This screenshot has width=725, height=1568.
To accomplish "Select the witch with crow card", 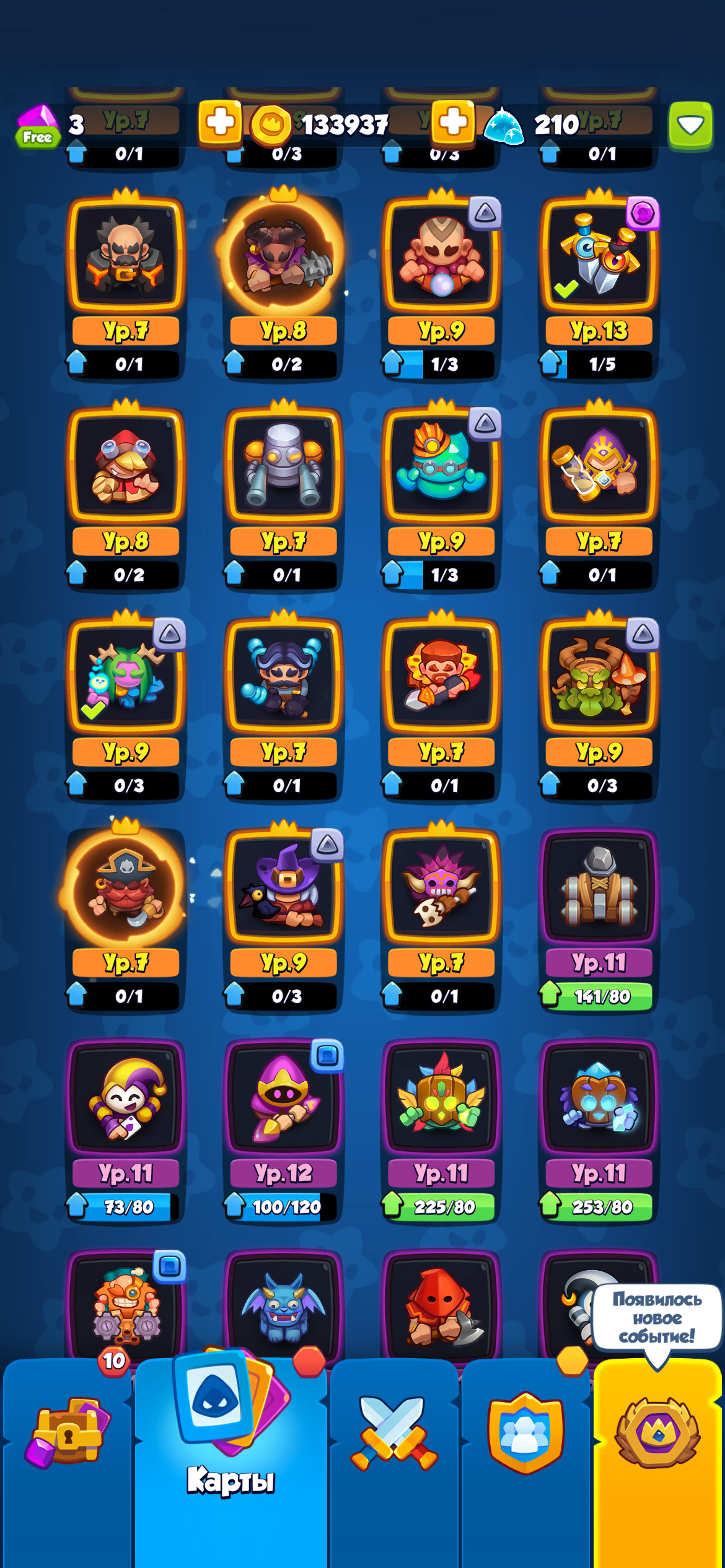I will pyautogui.click(x=283, y=887).
